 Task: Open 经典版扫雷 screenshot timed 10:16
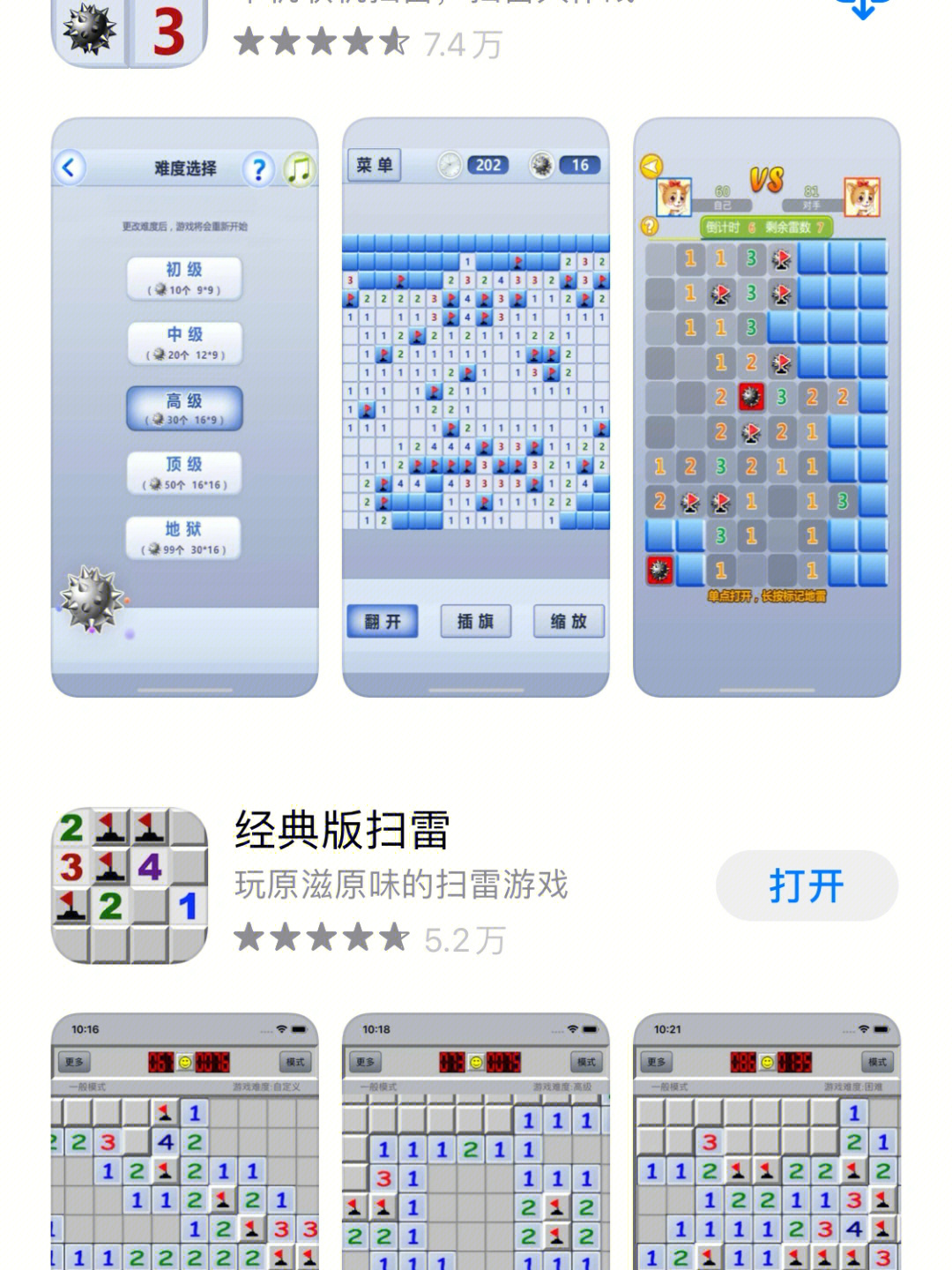pyautogui.click(x=185, y=1142)
